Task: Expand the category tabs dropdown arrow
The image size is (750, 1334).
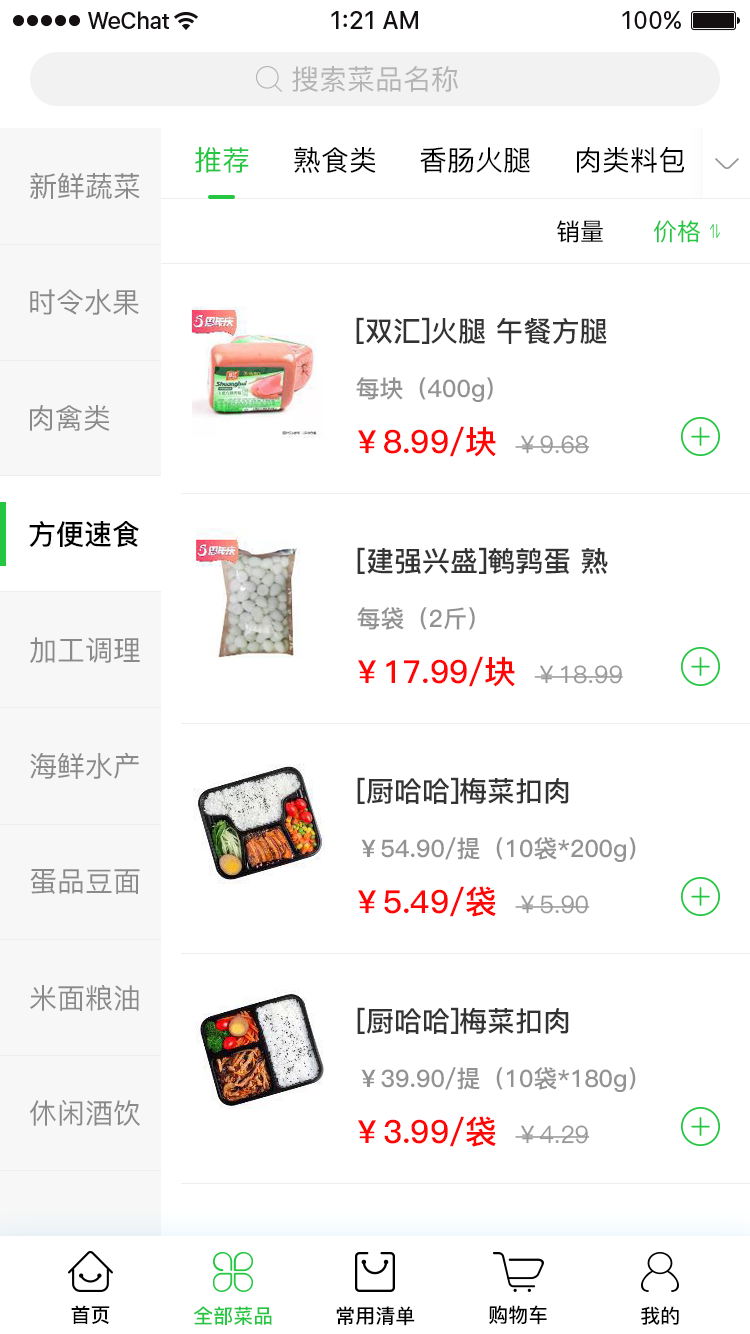Action: point(727,163)
